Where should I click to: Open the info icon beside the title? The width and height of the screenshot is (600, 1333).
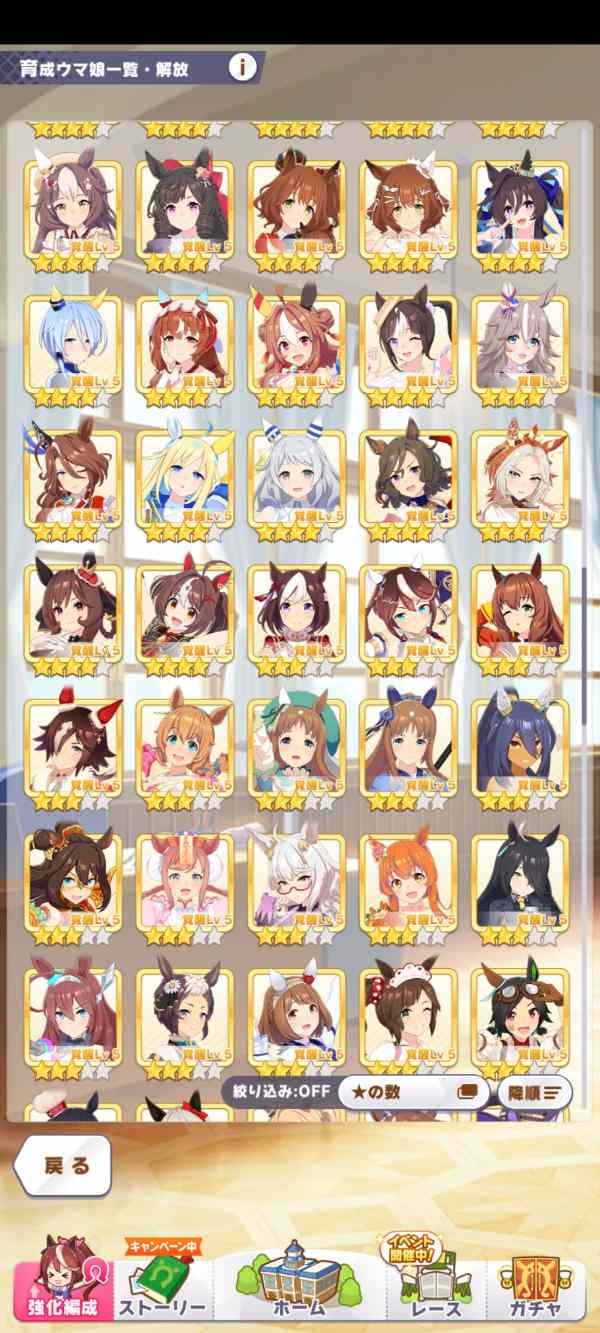pos(242,67)
